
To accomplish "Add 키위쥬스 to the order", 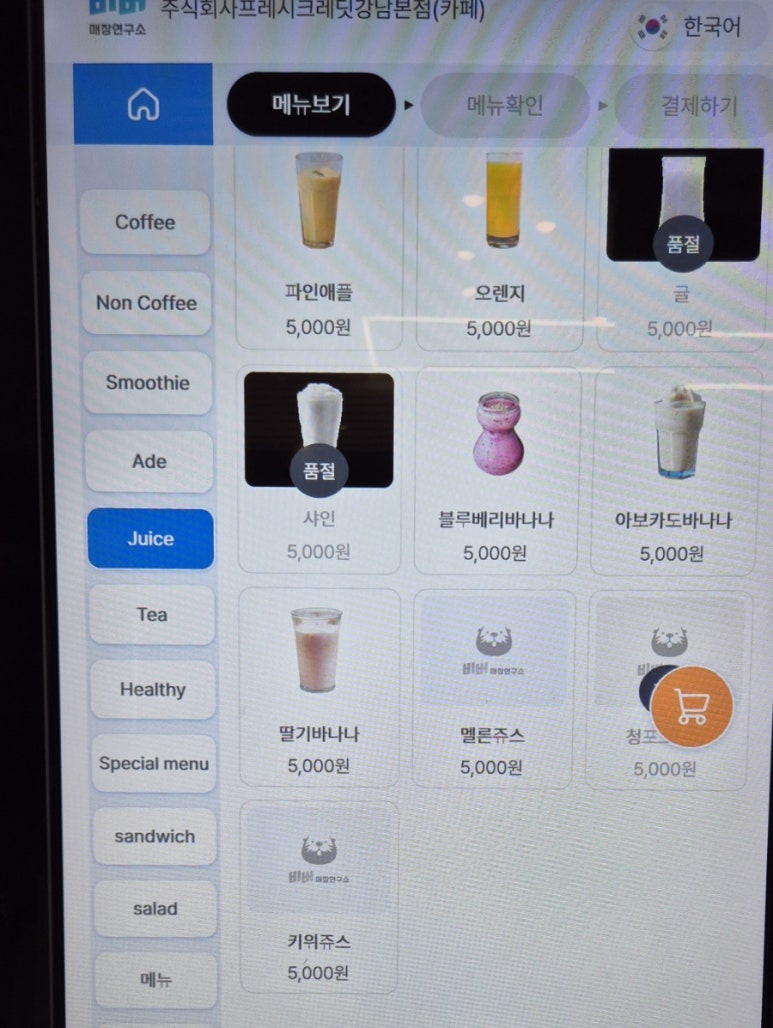I will (x=318, y=897).
